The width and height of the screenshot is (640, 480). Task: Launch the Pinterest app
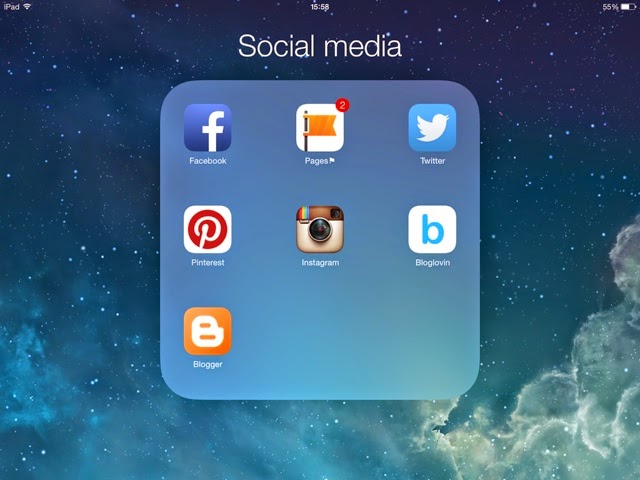pos(208,230)
